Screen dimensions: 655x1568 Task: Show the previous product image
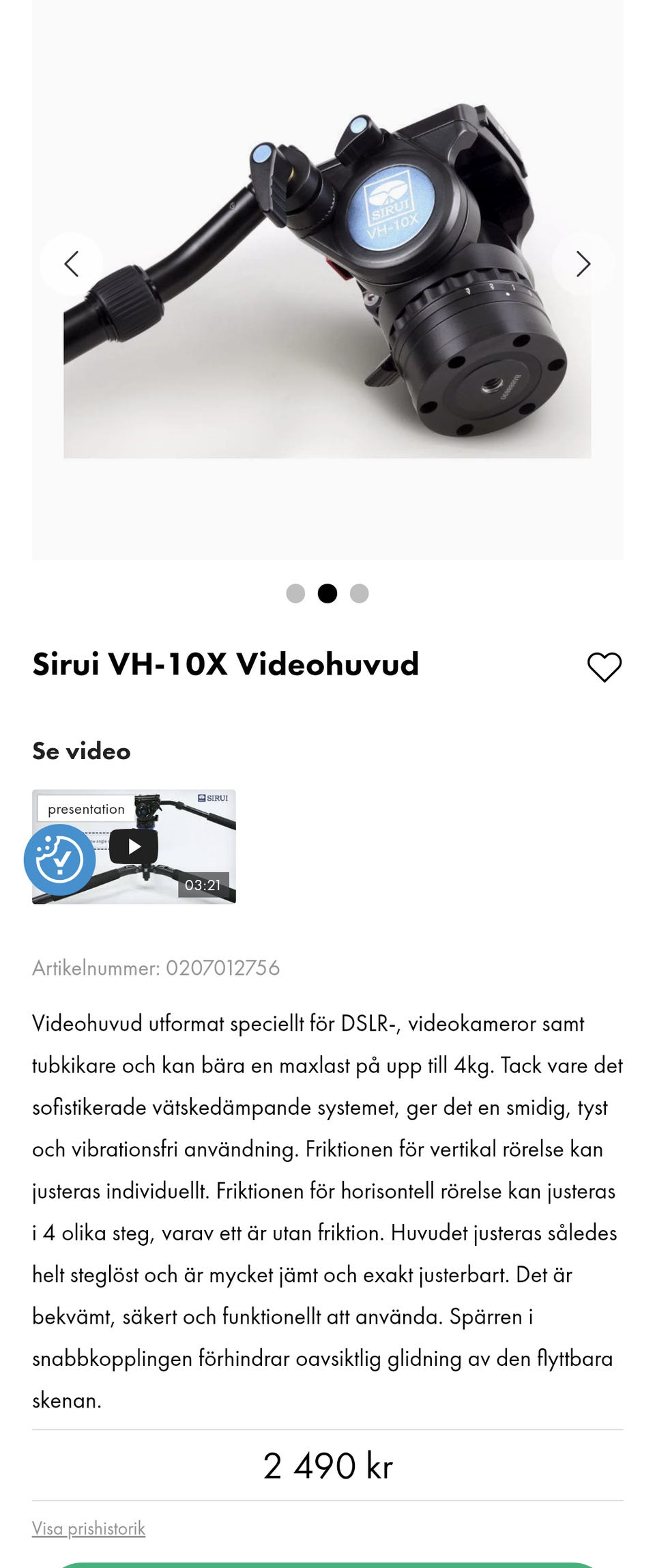pyautogui.click(x=71, y=264)
